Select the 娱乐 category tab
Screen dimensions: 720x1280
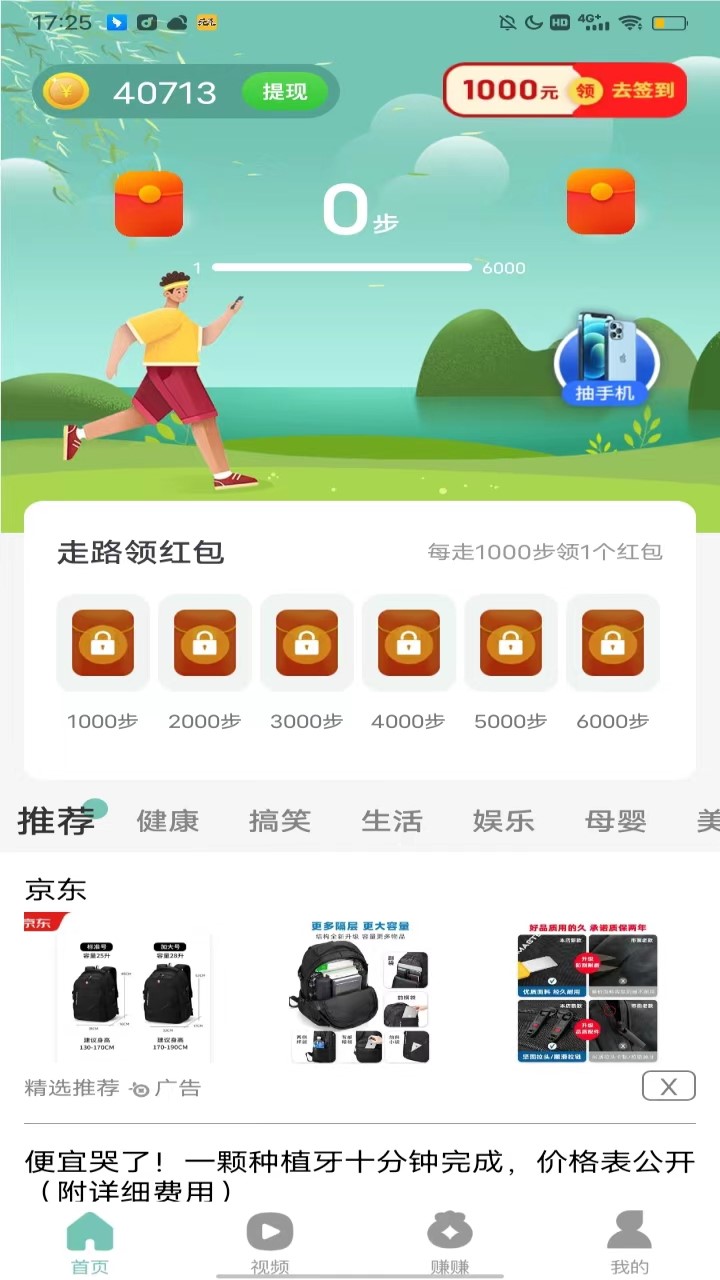pyautogui.click(x=504, y=821)
